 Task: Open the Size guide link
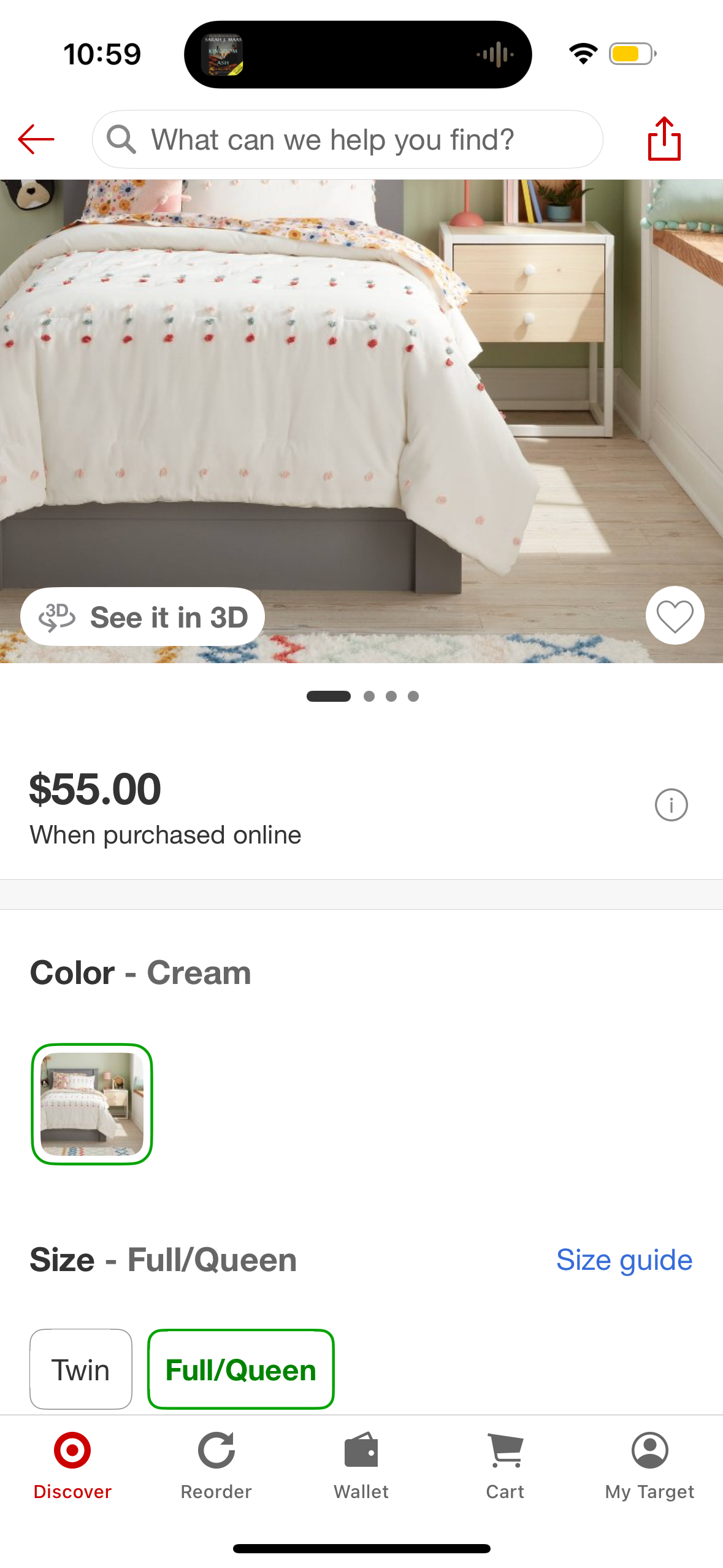click(624, 1259)
